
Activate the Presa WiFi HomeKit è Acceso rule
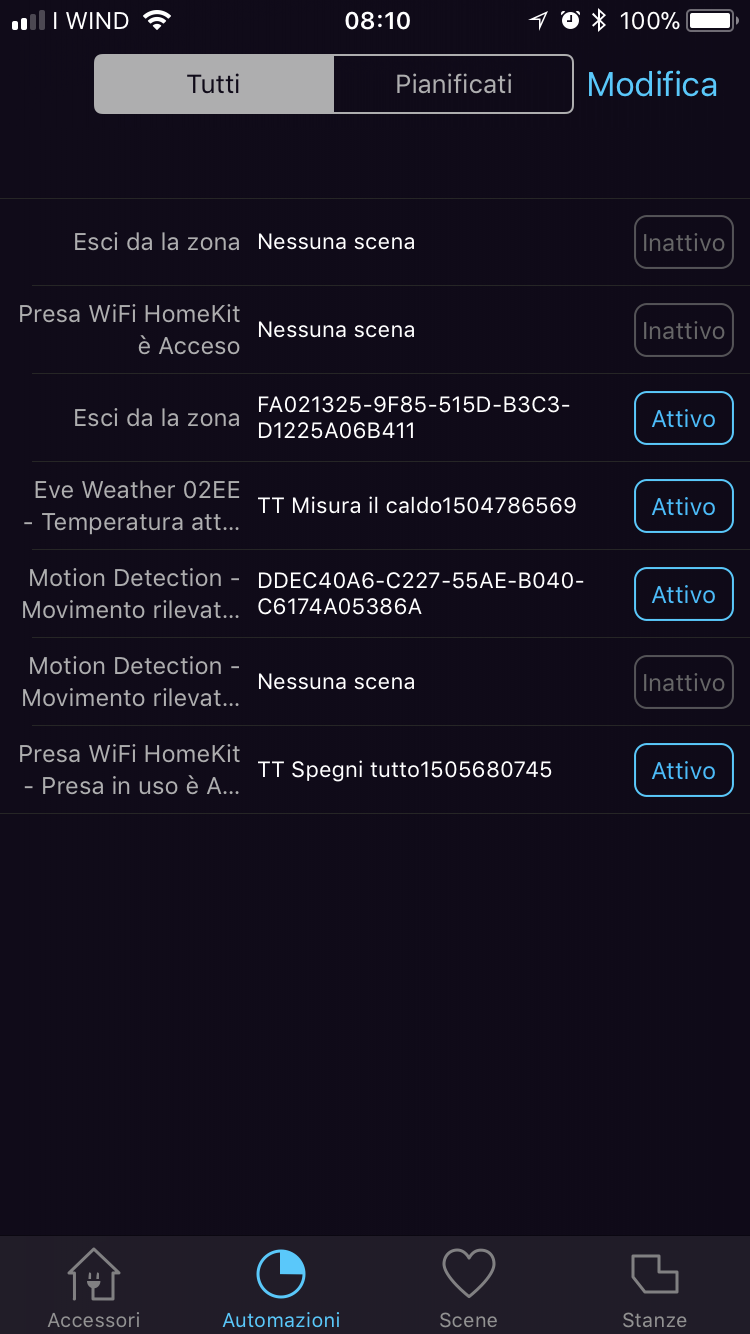[683, 331]
